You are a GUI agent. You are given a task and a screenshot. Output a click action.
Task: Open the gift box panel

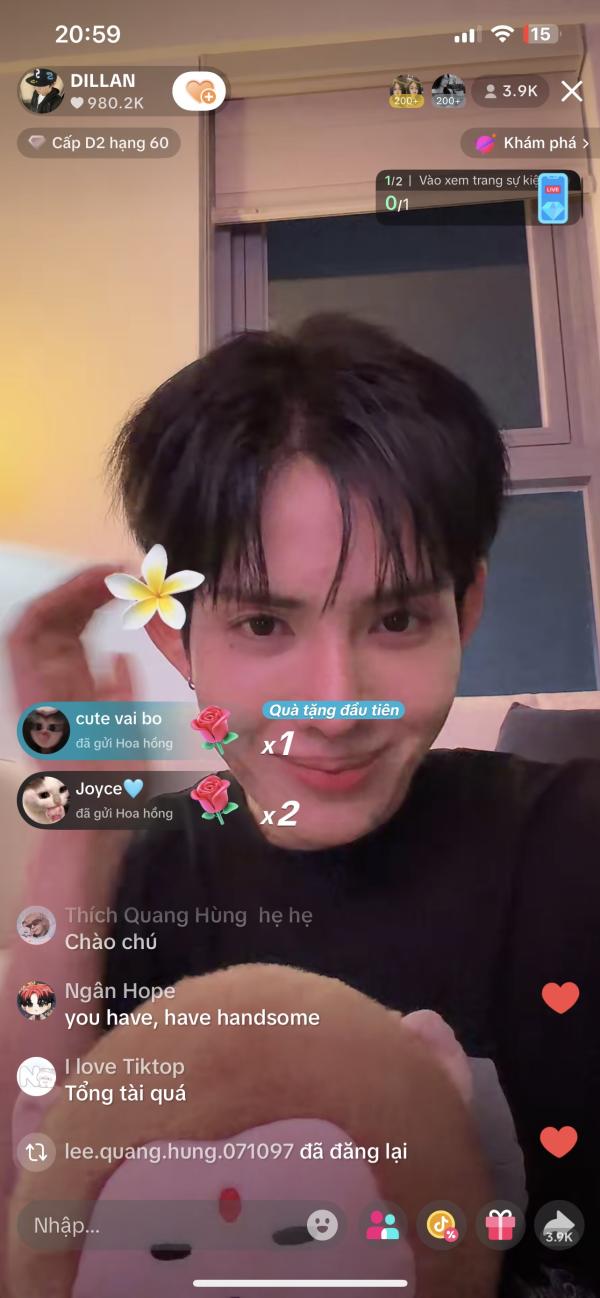coord(499,1225)
